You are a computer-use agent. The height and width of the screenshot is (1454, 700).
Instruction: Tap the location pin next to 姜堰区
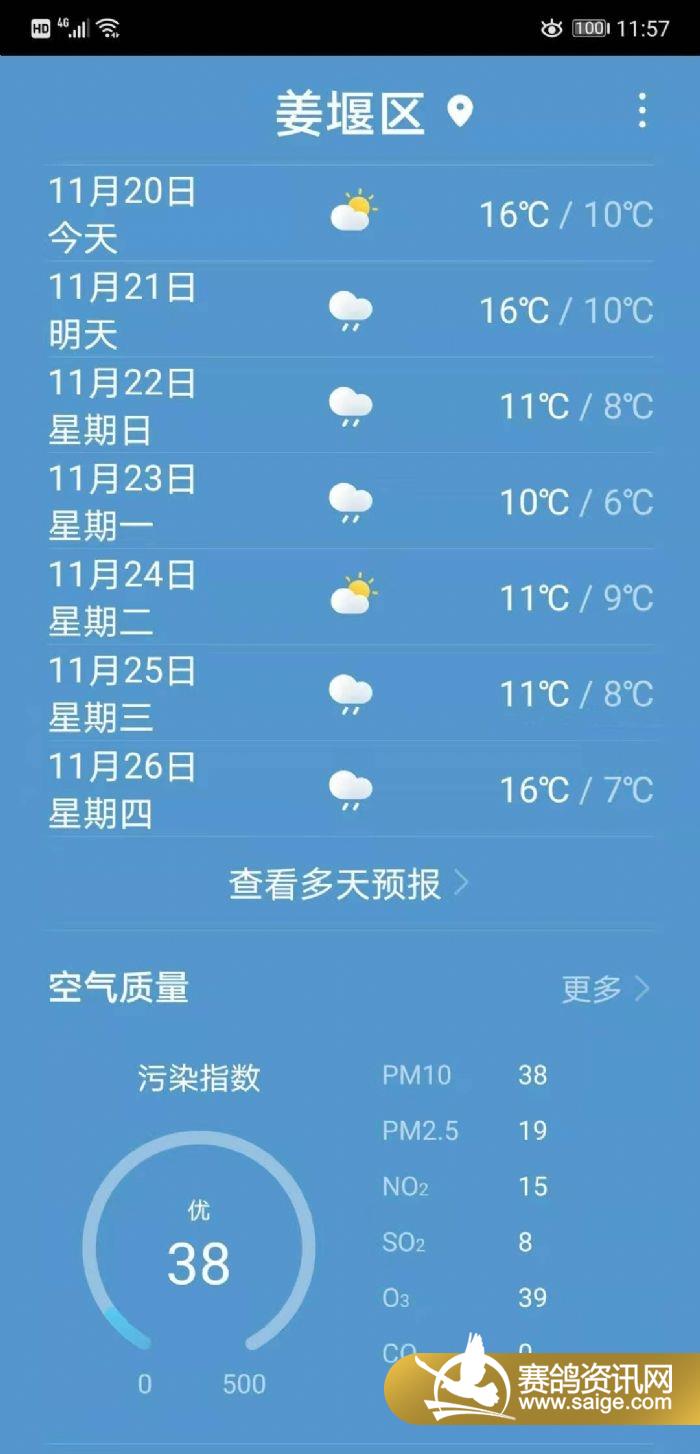pyautogui.click(x=460, y=111)
